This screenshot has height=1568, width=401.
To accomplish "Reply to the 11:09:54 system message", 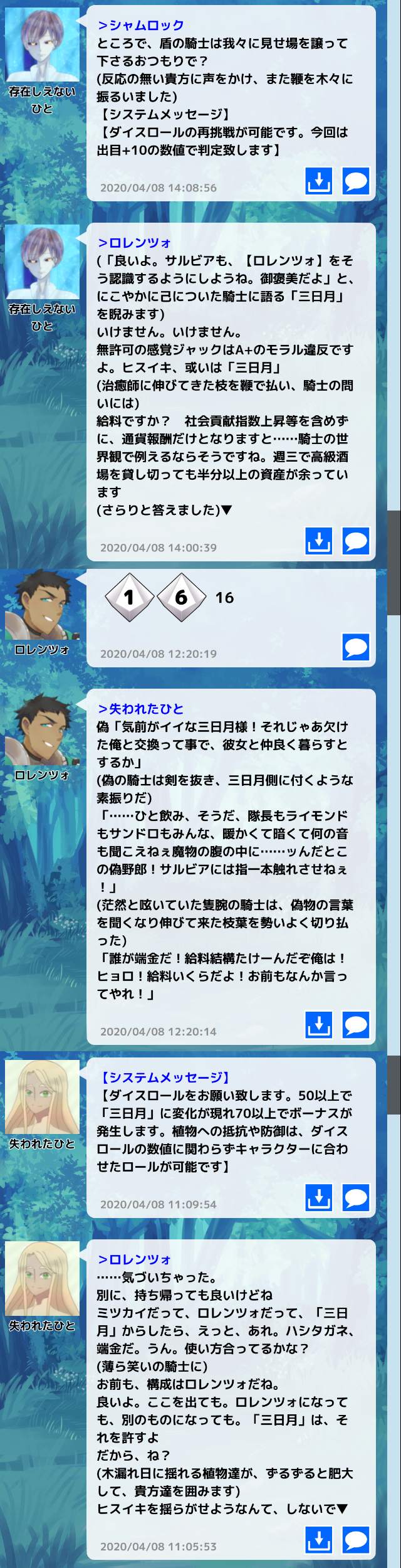I will pyautogui.click(x=356, y=1197).
